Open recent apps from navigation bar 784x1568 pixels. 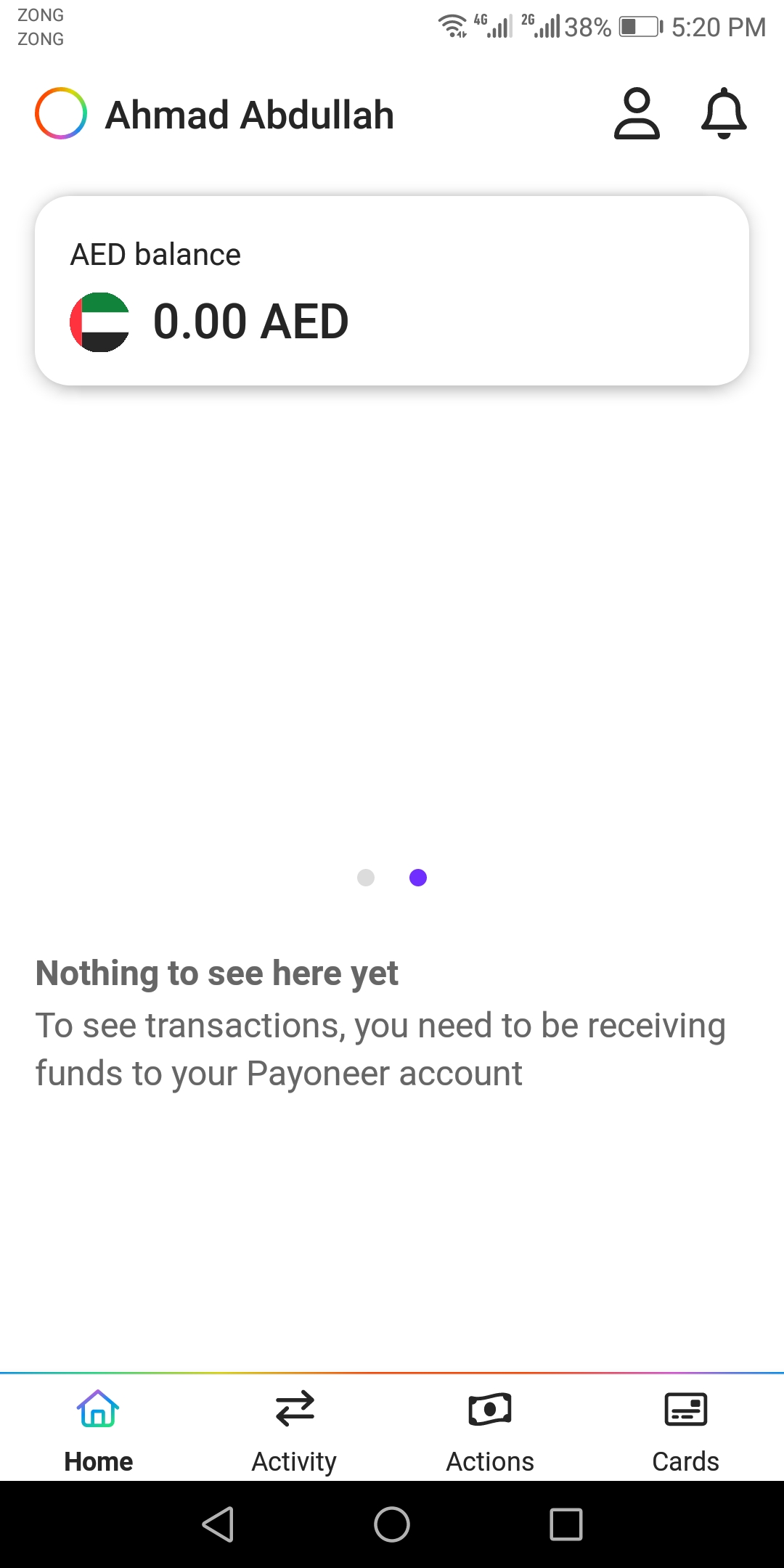(x=566, y=1524)
